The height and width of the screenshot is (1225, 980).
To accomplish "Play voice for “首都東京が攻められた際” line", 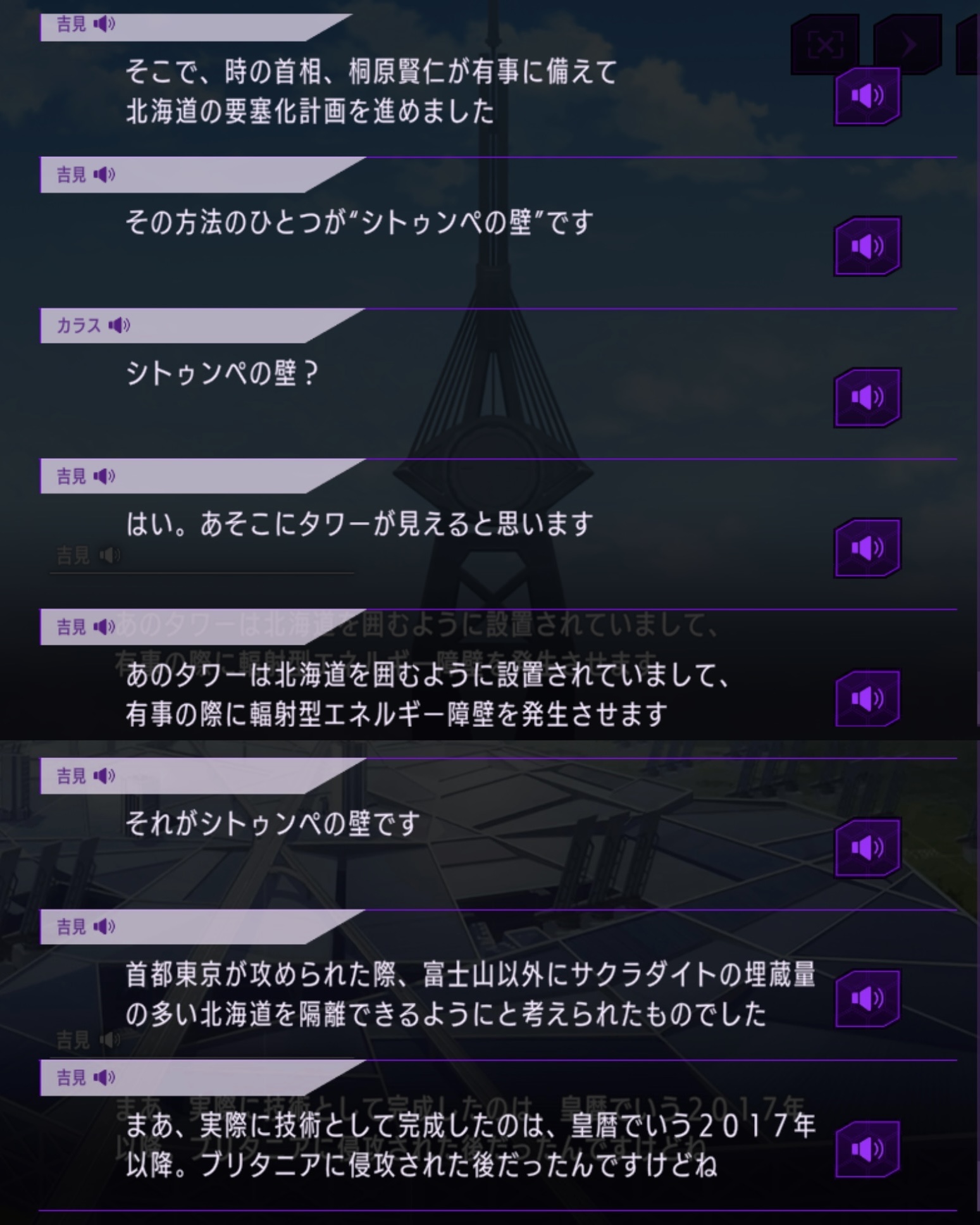I will 867,998.
